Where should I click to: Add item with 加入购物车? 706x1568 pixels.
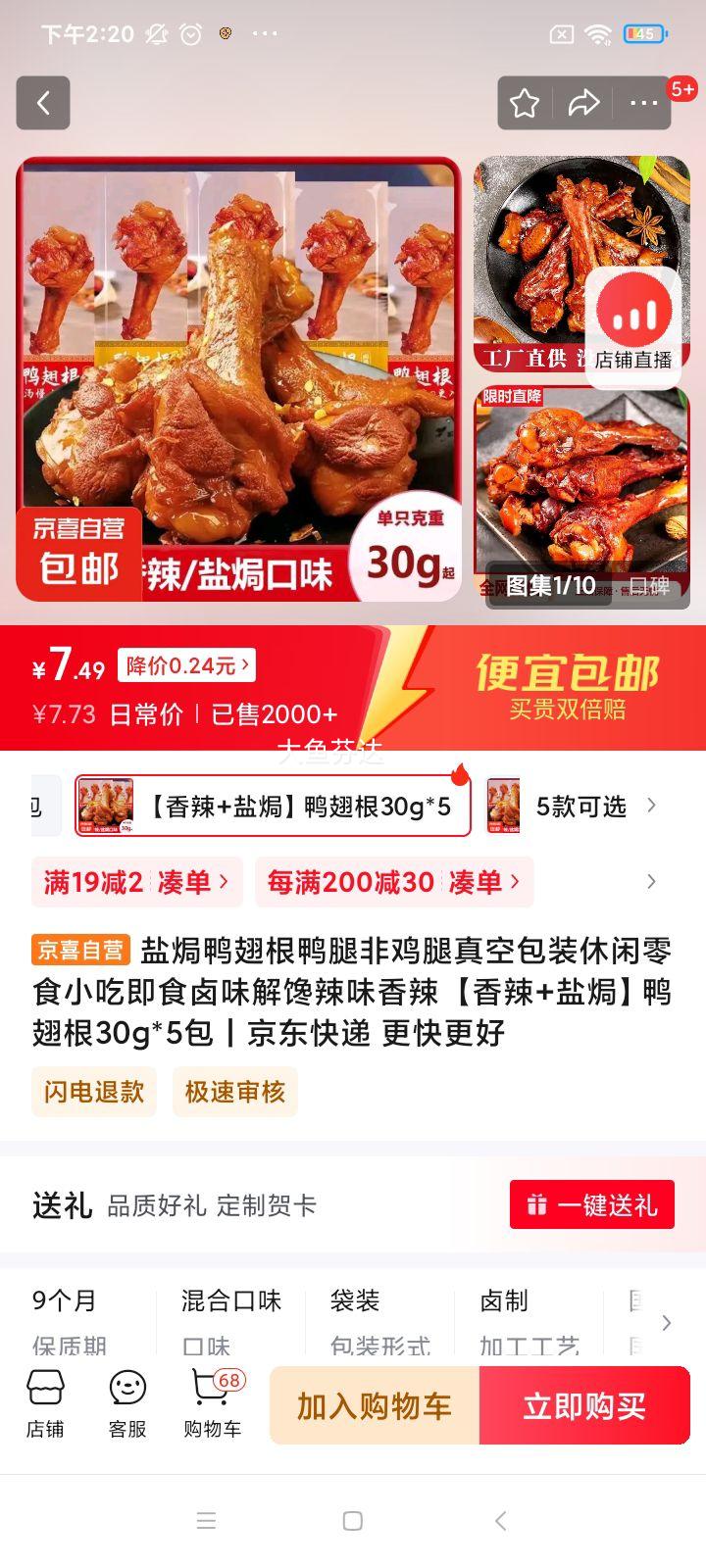pos(375,1406)
